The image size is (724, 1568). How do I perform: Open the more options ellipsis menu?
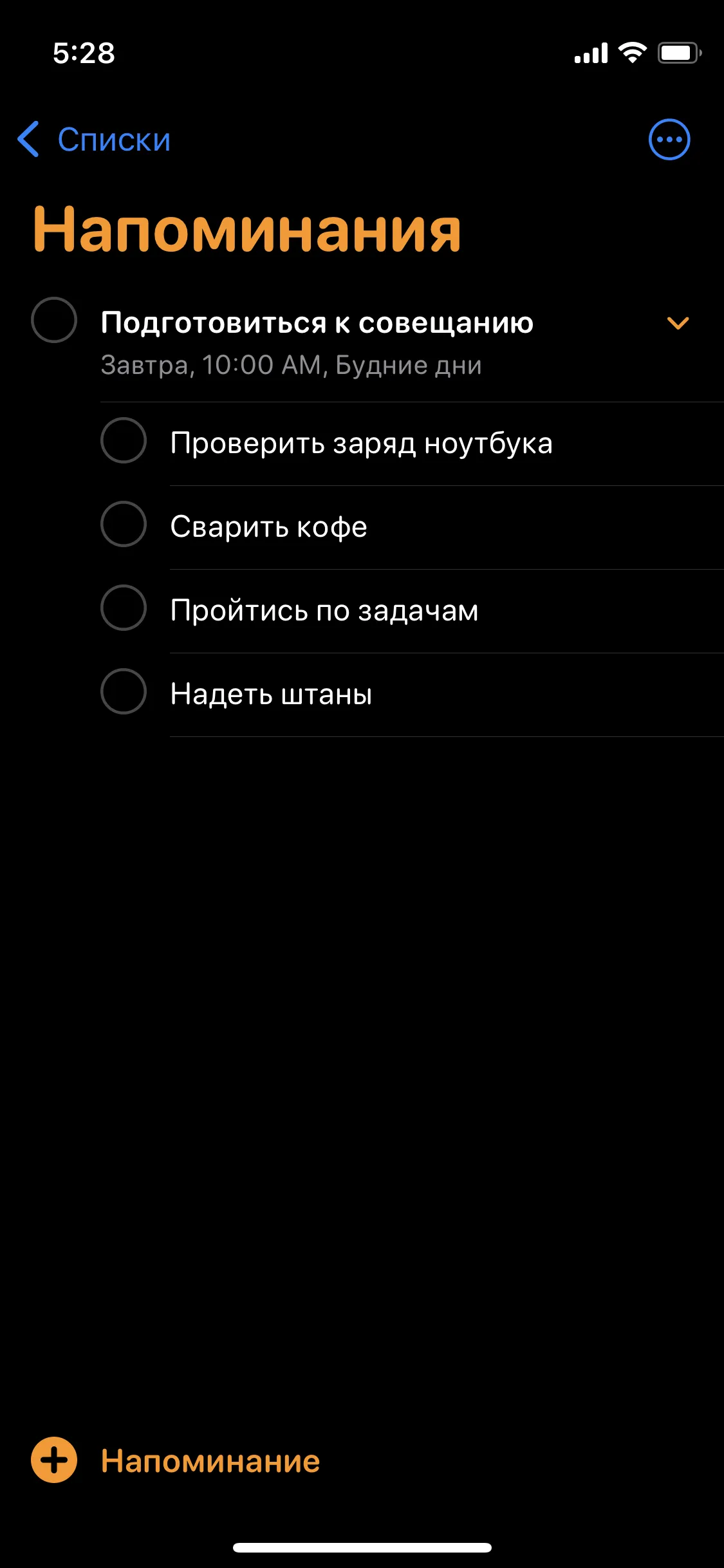[669, 140]
